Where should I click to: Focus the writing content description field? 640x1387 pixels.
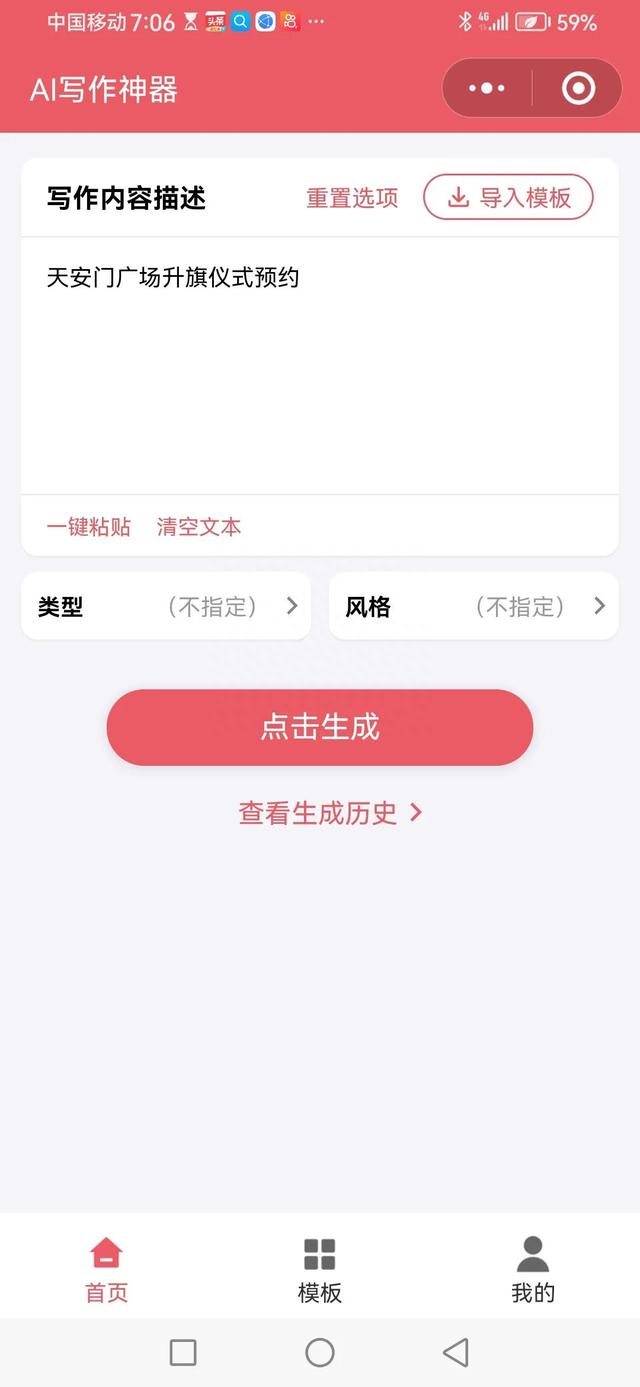[320, 365]
